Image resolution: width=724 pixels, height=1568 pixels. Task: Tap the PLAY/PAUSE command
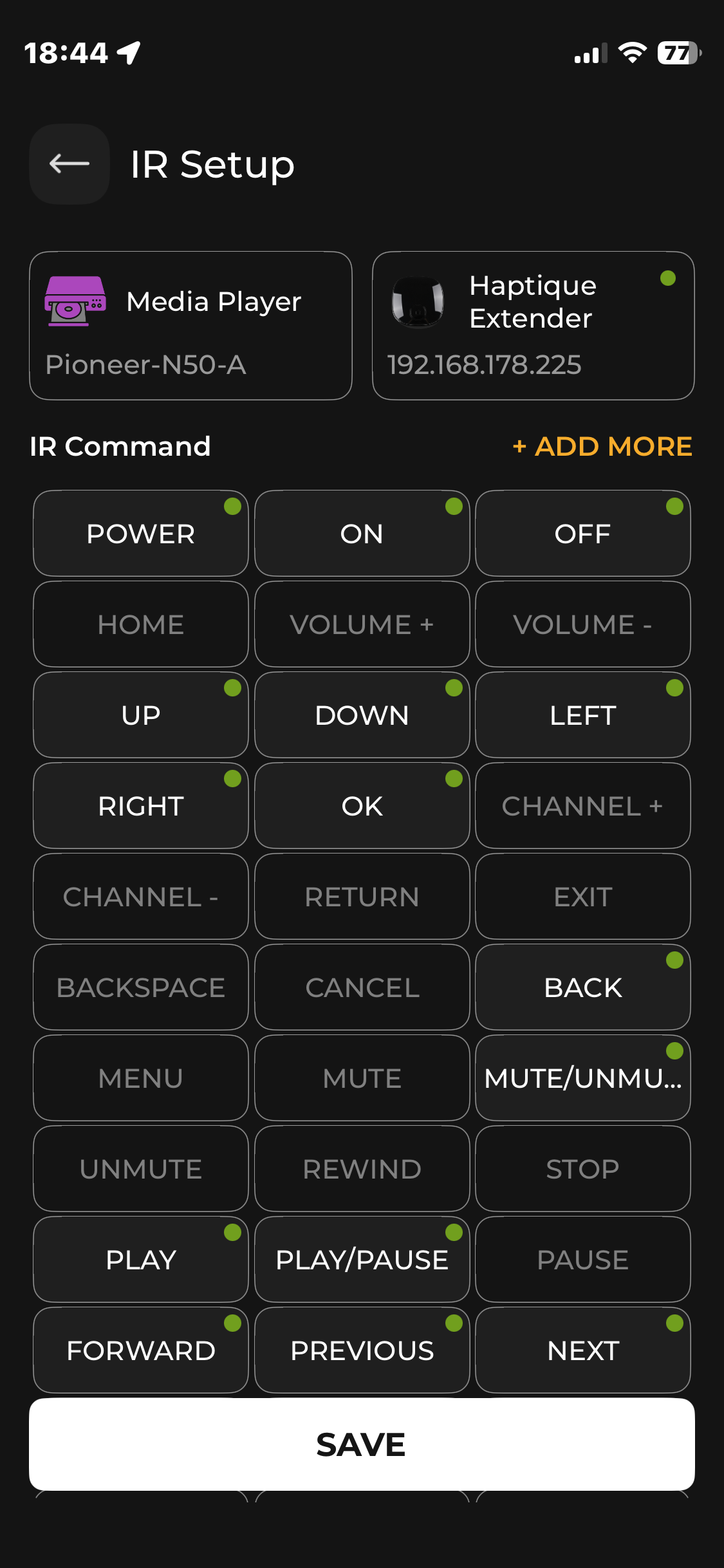point(362,1260)
